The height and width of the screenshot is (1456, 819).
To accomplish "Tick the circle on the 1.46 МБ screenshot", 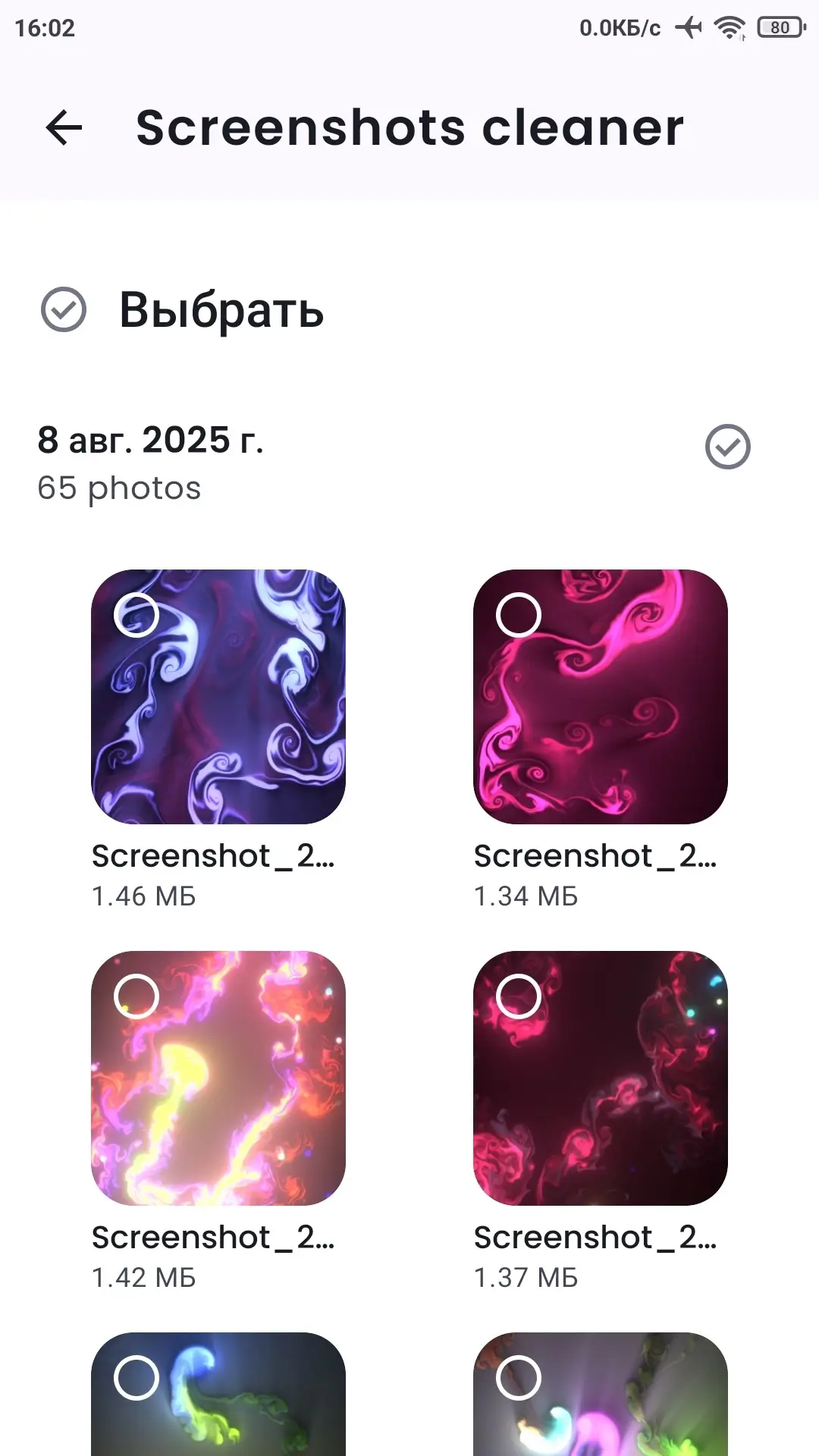I will [x=136, y=614].
